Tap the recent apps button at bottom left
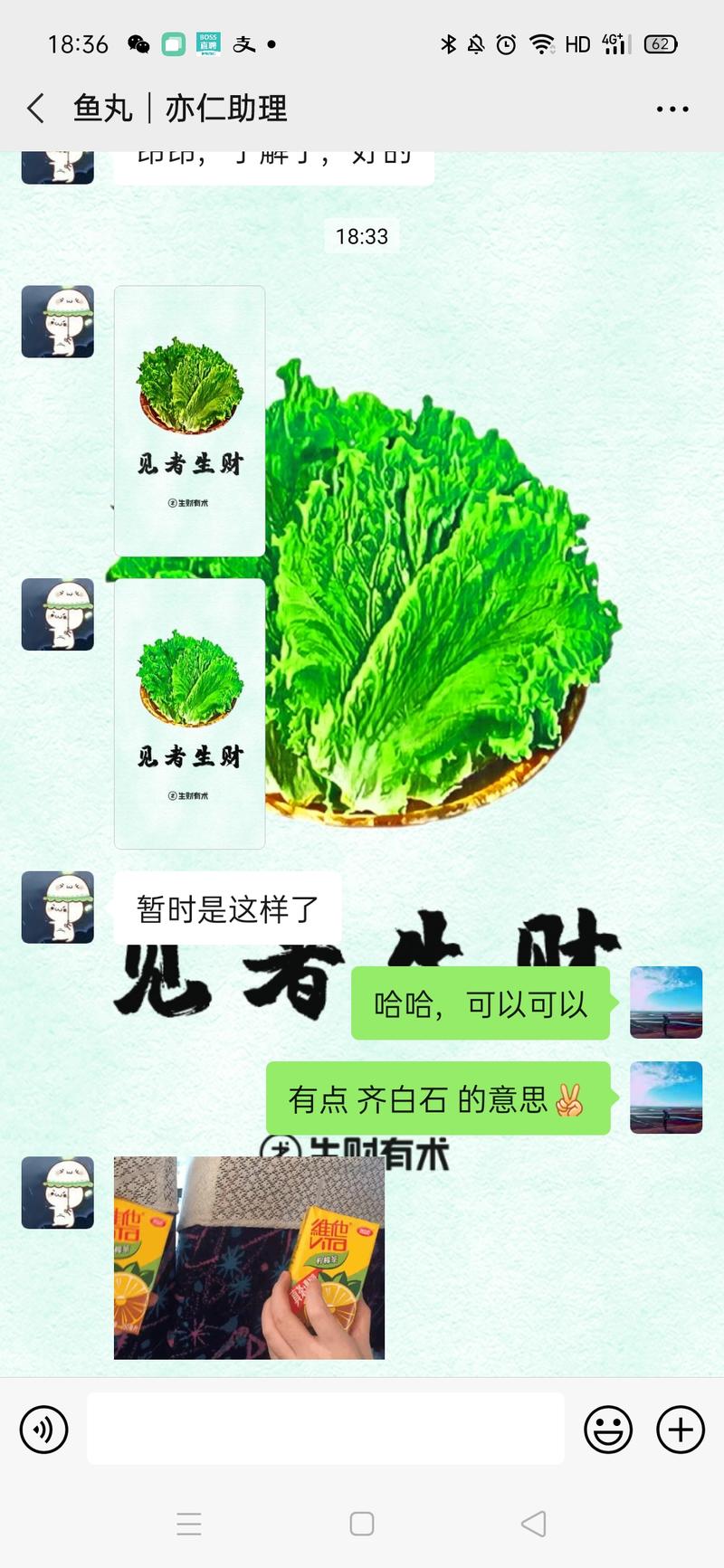This screenshot has height=1568, width=724. click(189, 1525)
